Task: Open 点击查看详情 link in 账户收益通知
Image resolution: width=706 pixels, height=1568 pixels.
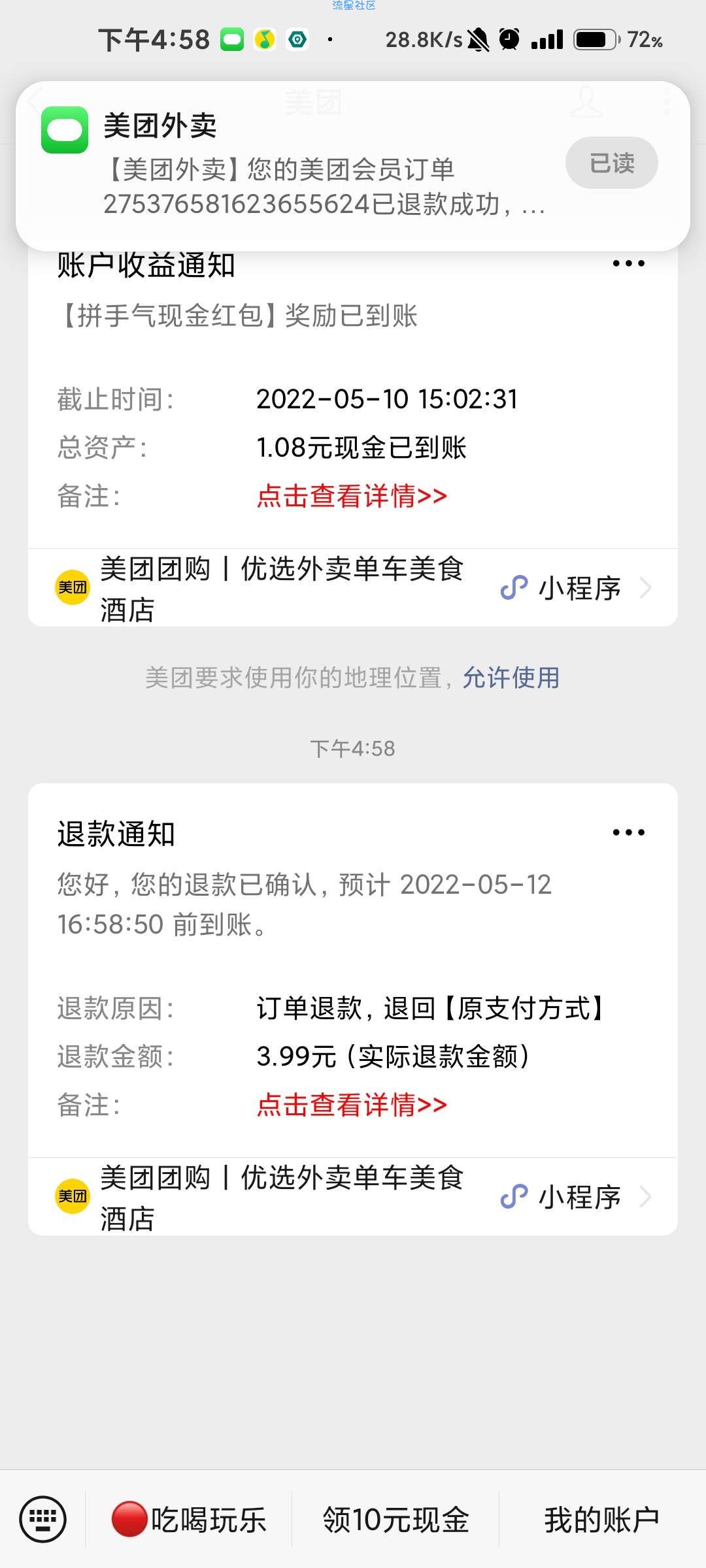Action: (x=352, y=496)
